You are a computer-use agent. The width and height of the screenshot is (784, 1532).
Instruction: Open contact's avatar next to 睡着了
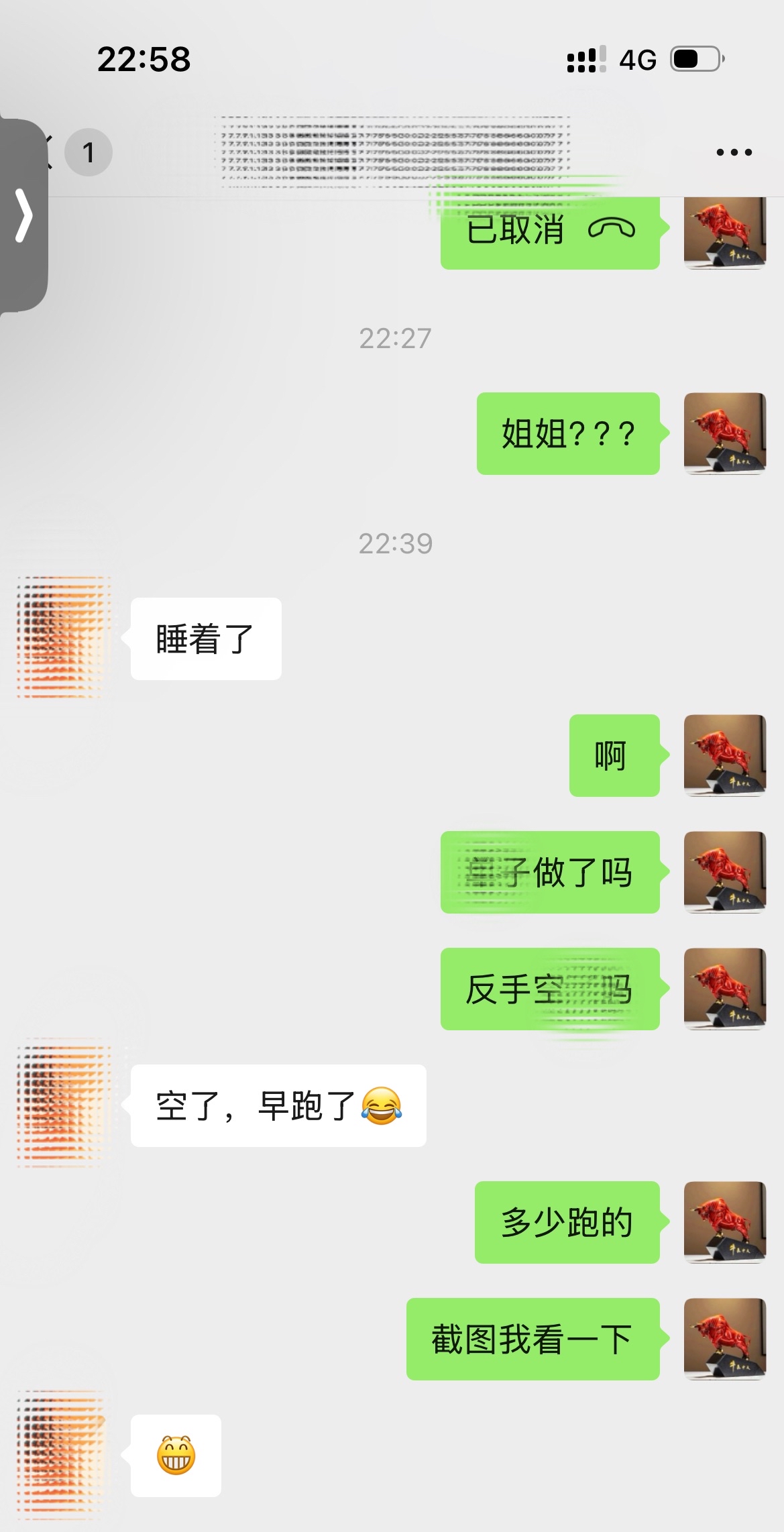click(62, 637)
